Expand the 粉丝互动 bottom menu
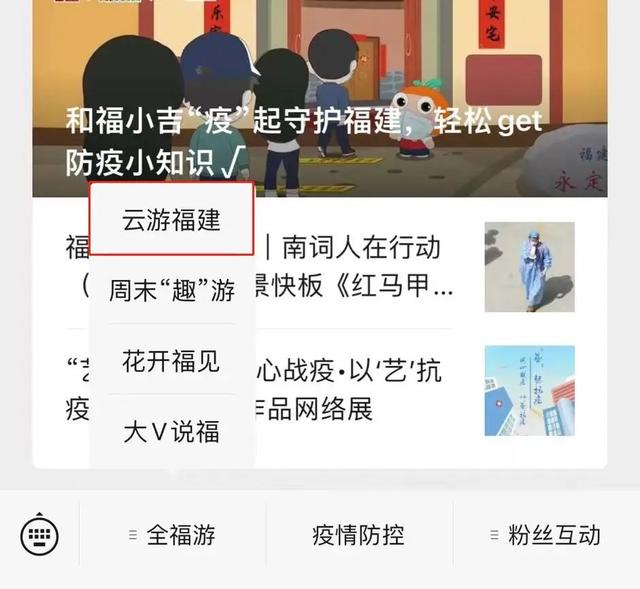 click(545, 535)
